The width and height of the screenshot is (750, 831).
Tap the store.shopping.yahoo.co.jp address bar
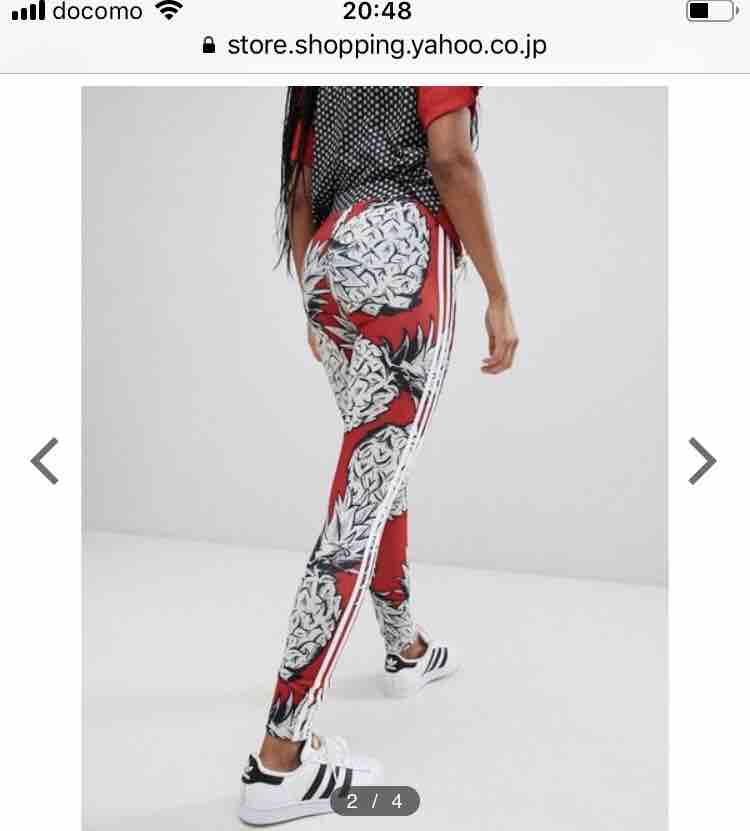(x=375, y=46)
